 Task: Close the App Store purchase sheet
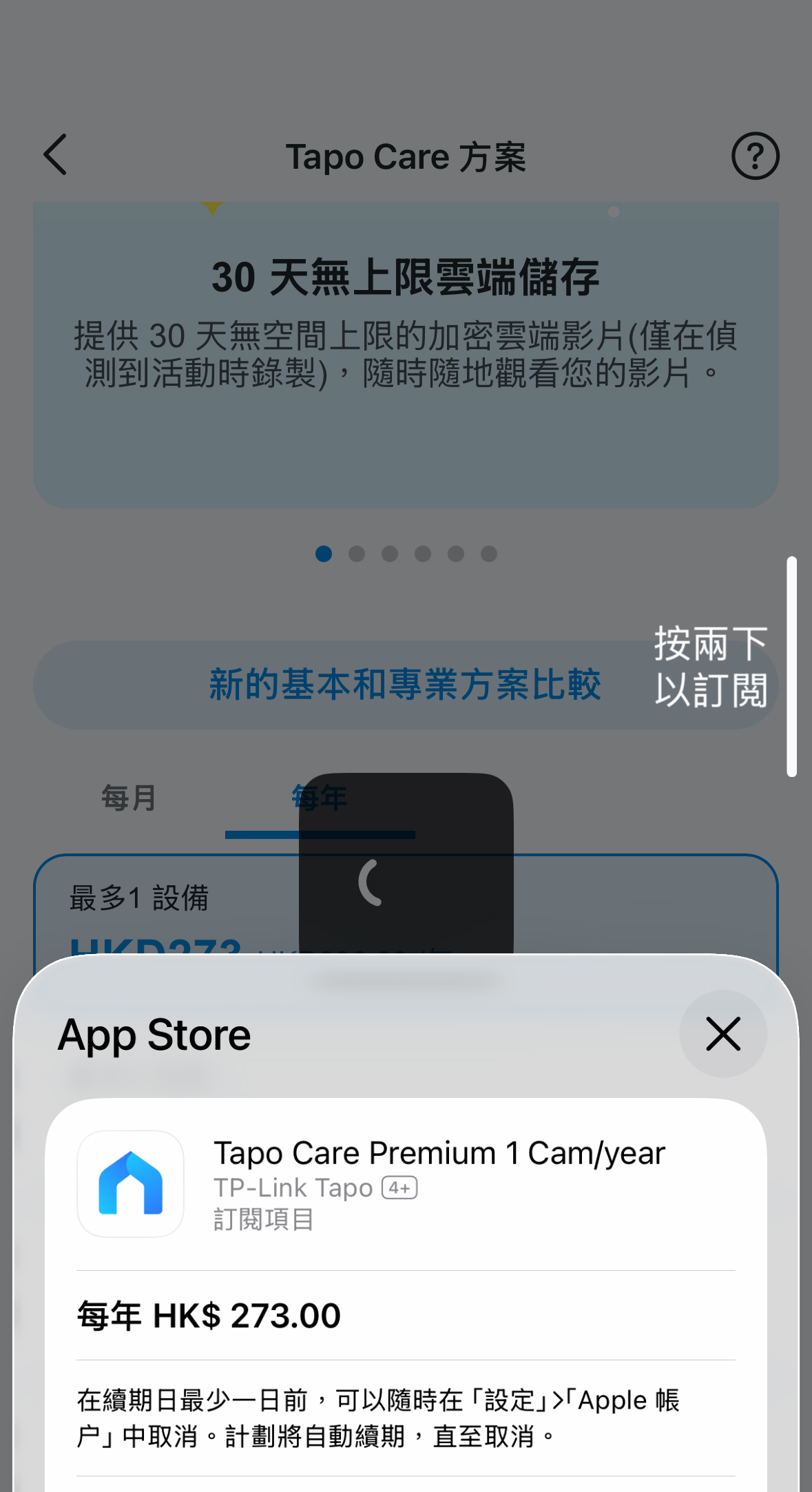click(722, 1034)
